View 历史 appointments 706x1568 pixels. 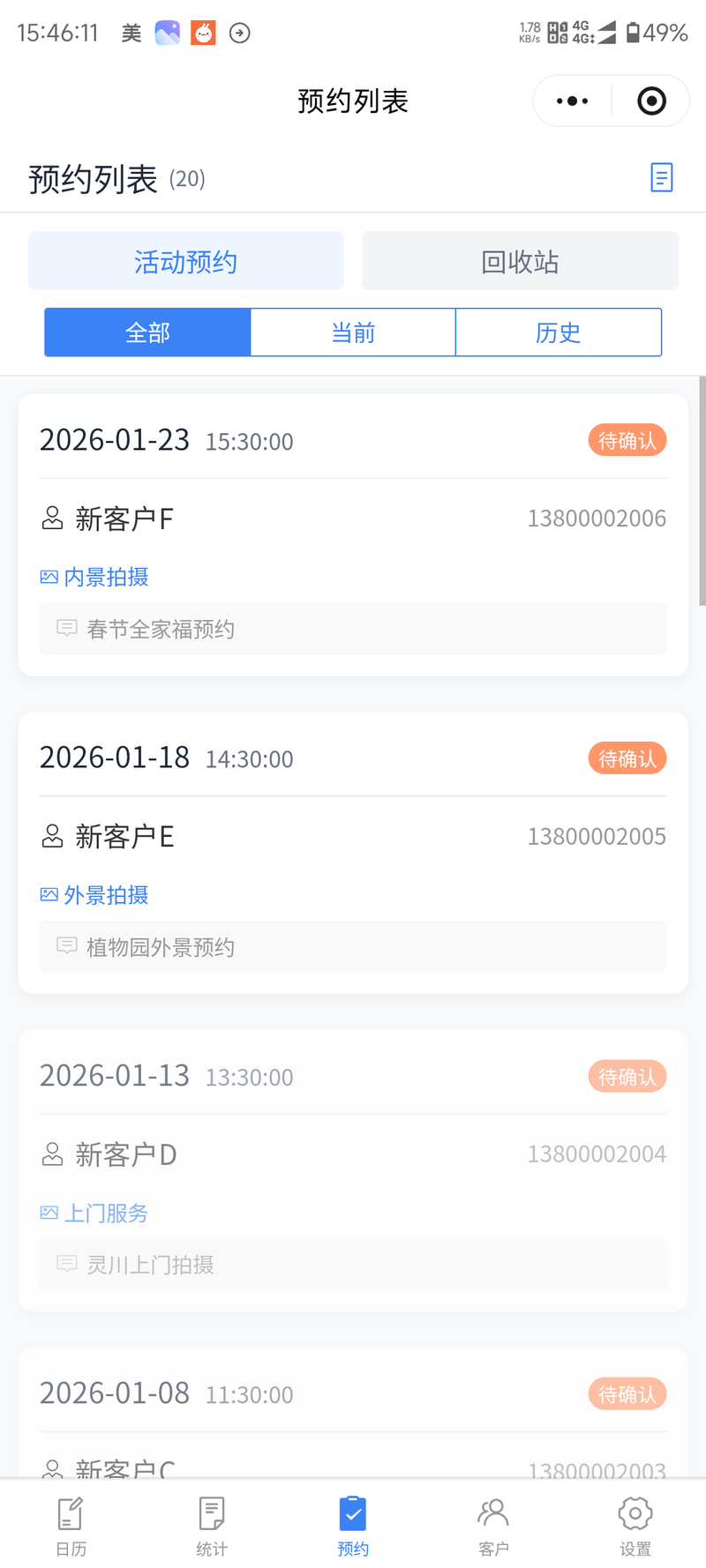[558, 332]
